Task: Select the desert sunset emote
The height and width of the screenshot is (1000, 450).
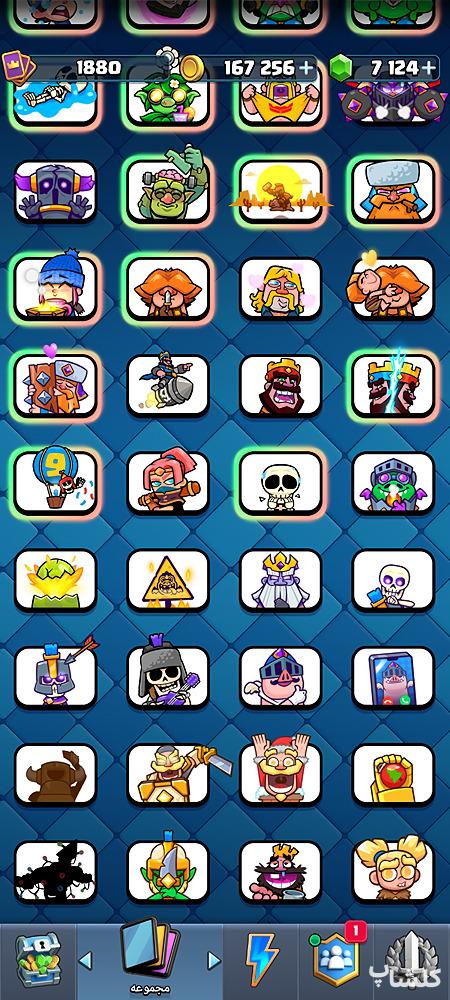Action: tap(280, 191)
